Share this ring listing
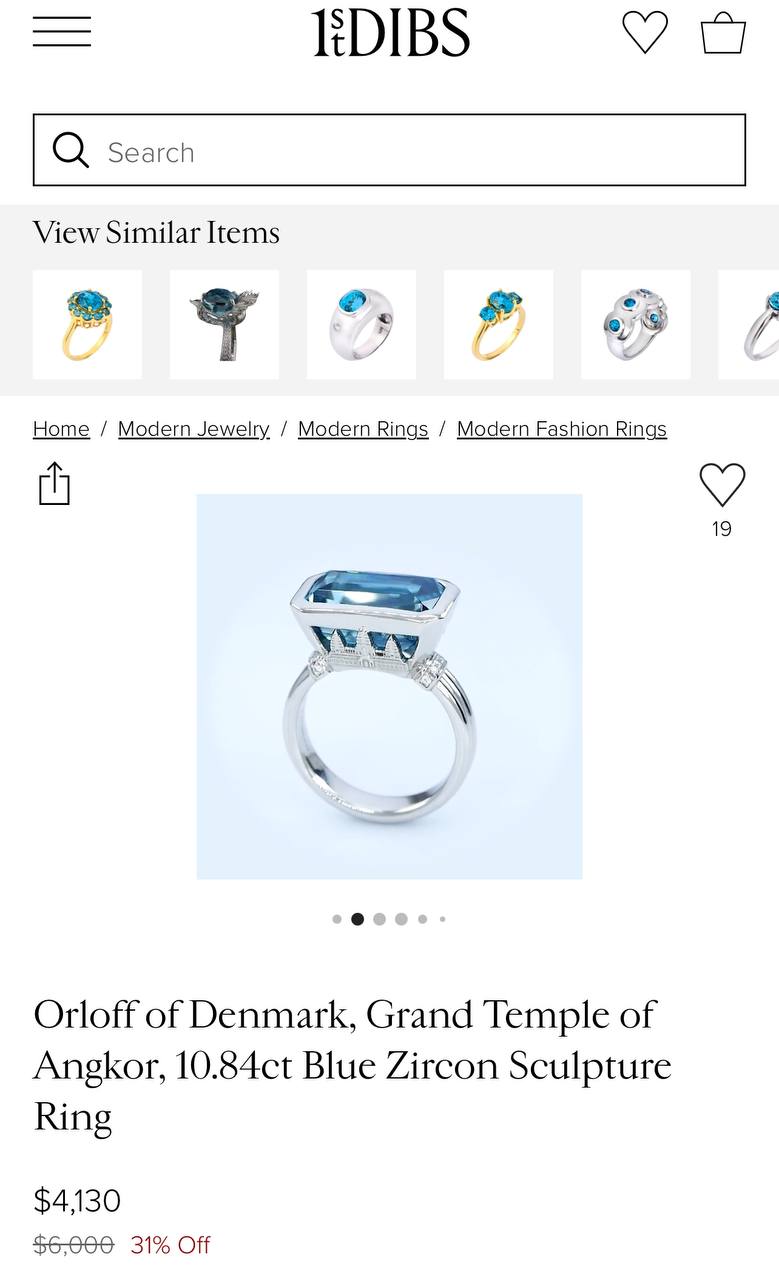This screenshot has height=1280, width=779. (x=54, y=484)
